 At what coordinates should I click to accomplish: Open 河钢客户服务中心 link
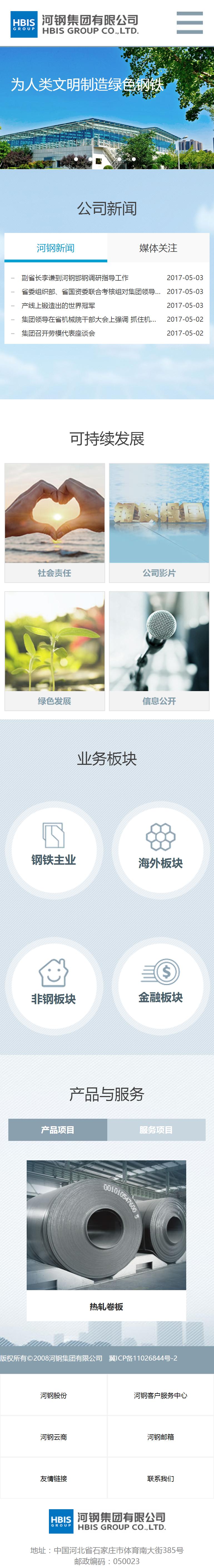[x=160, y=1395]
